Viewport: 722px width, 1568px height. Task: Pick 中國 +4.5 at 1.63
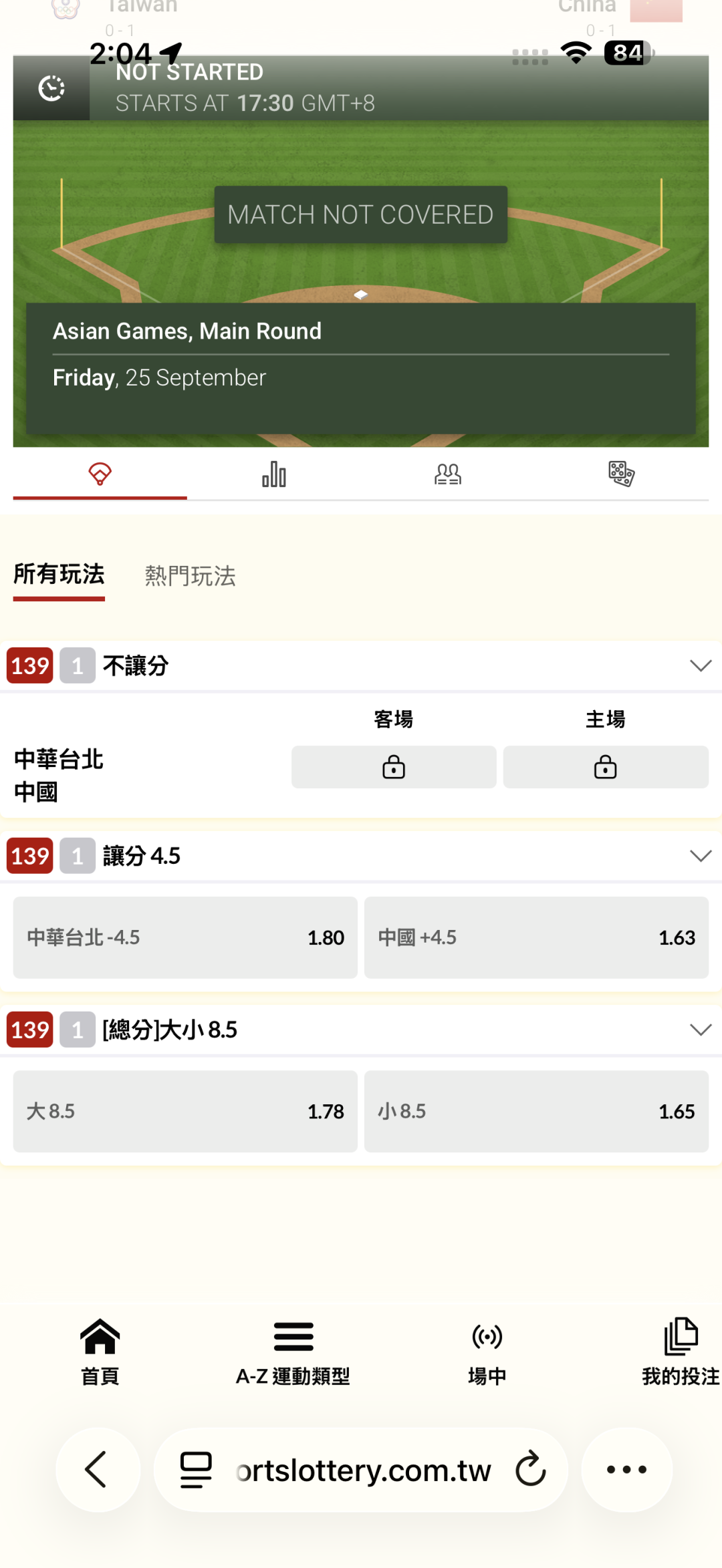point(536,937)
